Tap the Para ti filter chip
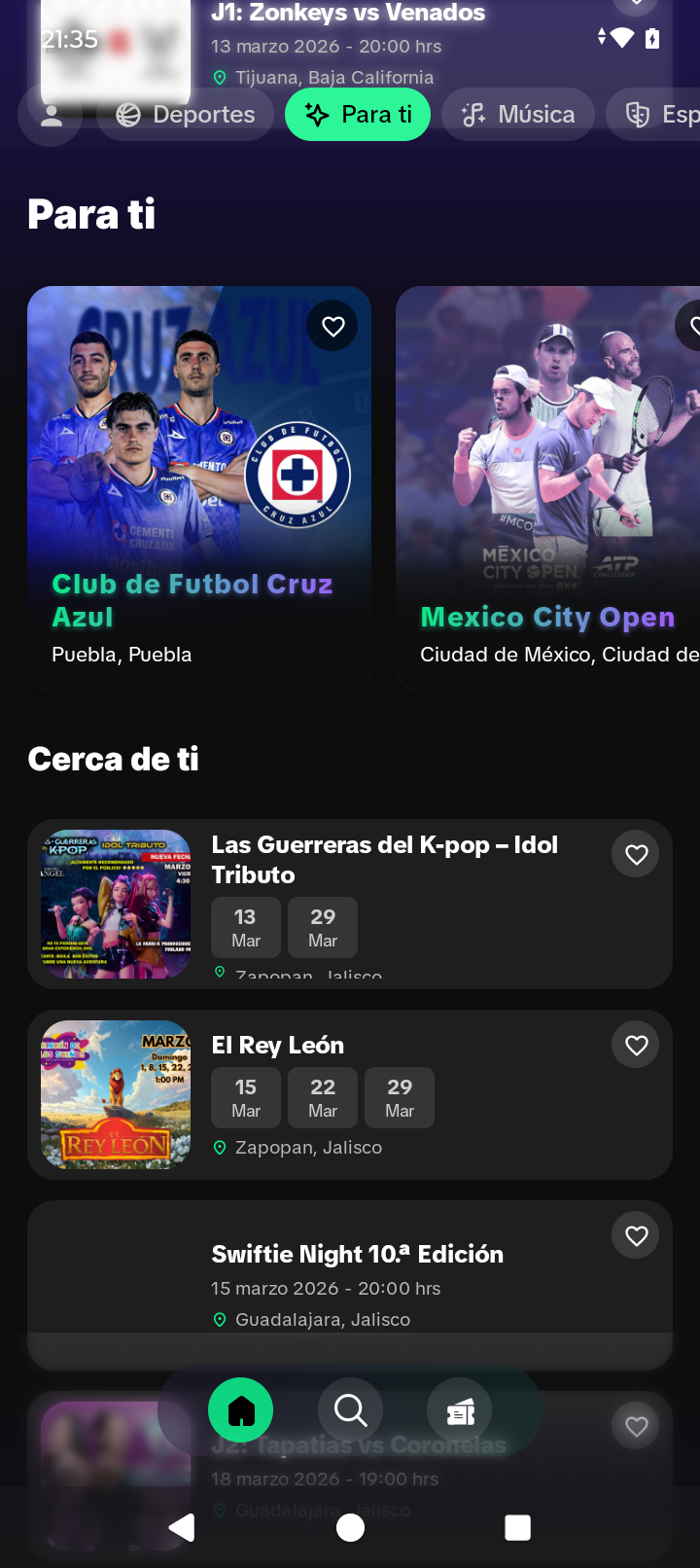The image size is (700, 1568). click(x=358, y=115)
